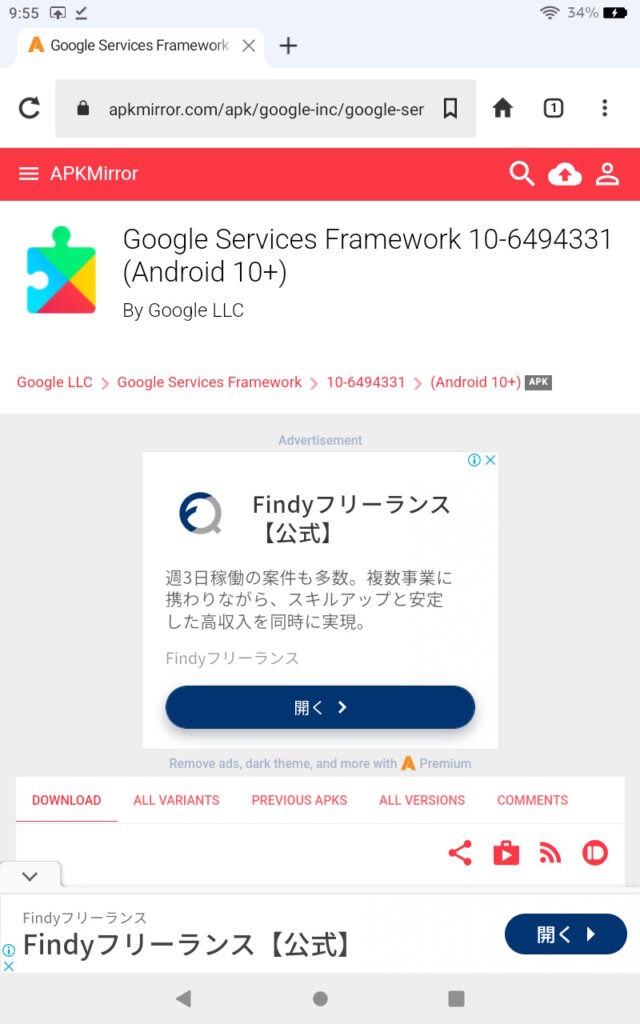The width and height of the screenshot is (640, 1024).
Task: Open the Google Services Framework breadcrumb
Action: (x=209, y=382)
